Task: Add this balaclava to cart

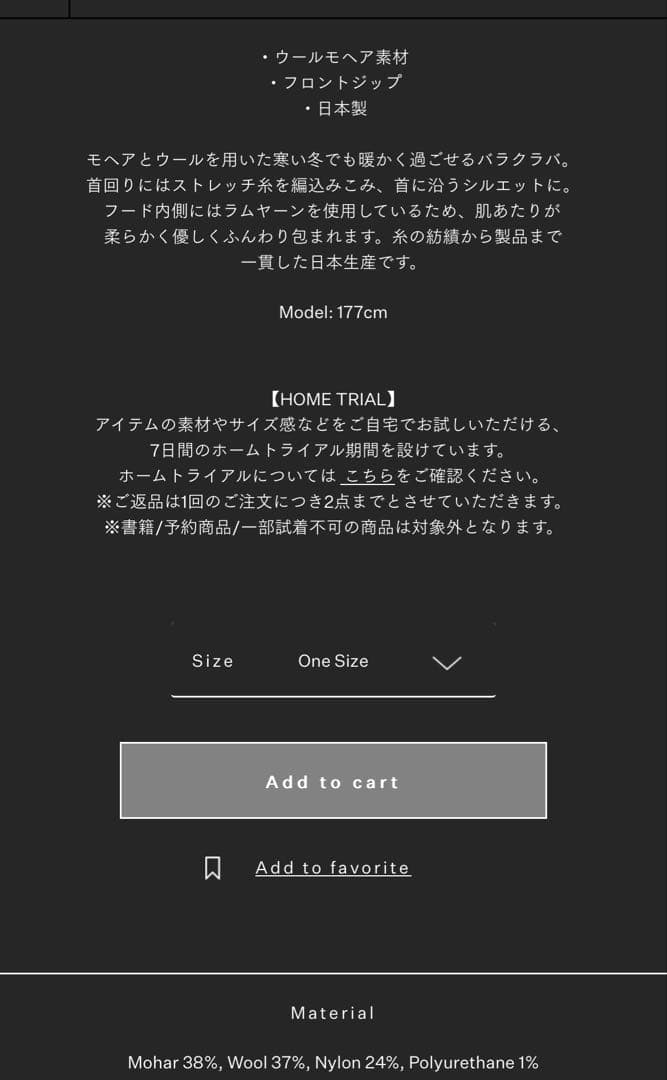Action: 333,781
